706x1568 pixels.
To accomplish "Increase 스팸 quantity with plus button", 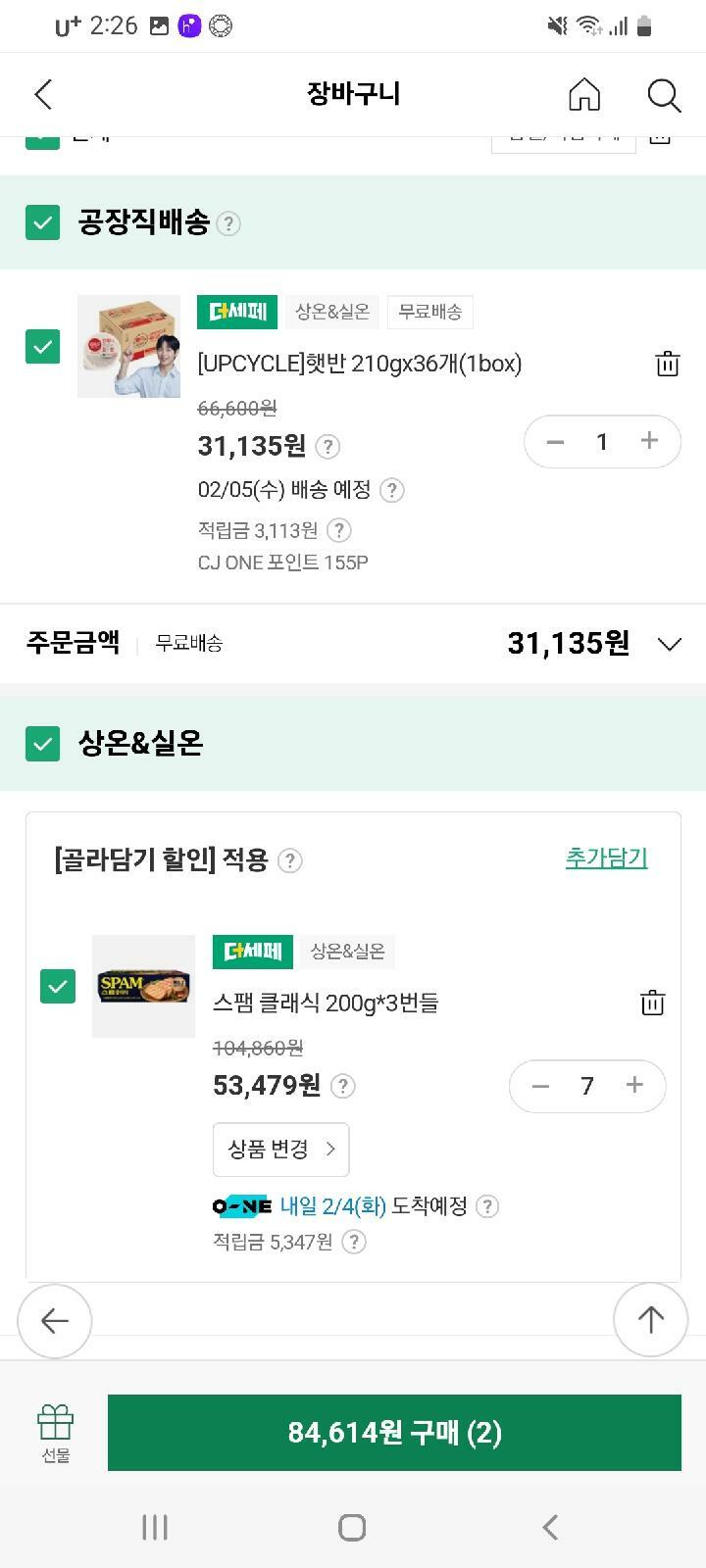I will tap(634, 1085).
